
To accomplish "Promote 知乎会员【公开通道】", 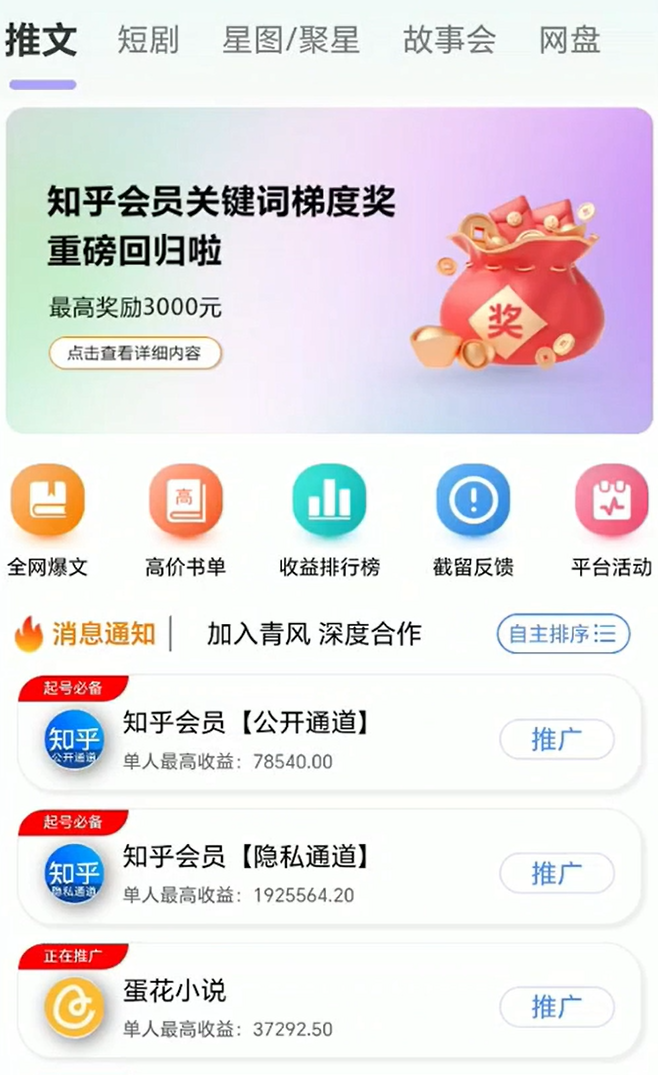I will [x=557, y=740].
